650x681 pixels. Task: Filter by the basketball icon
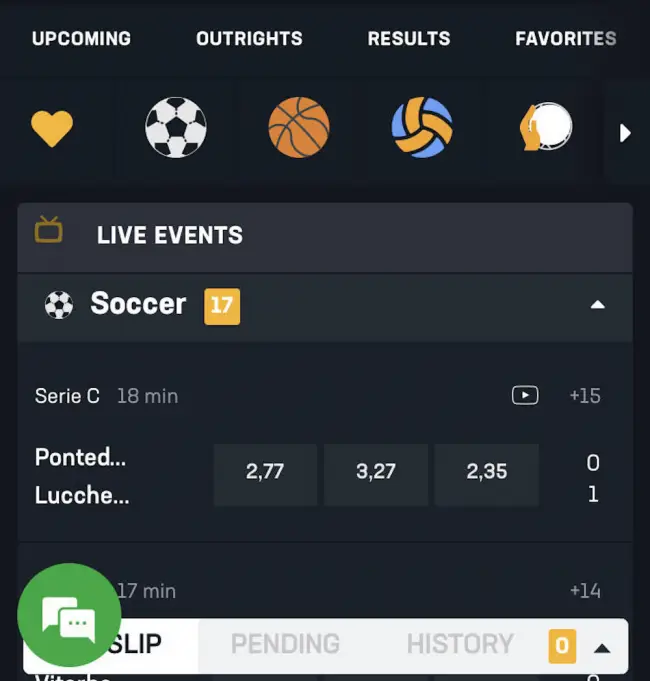coord(299,128)
